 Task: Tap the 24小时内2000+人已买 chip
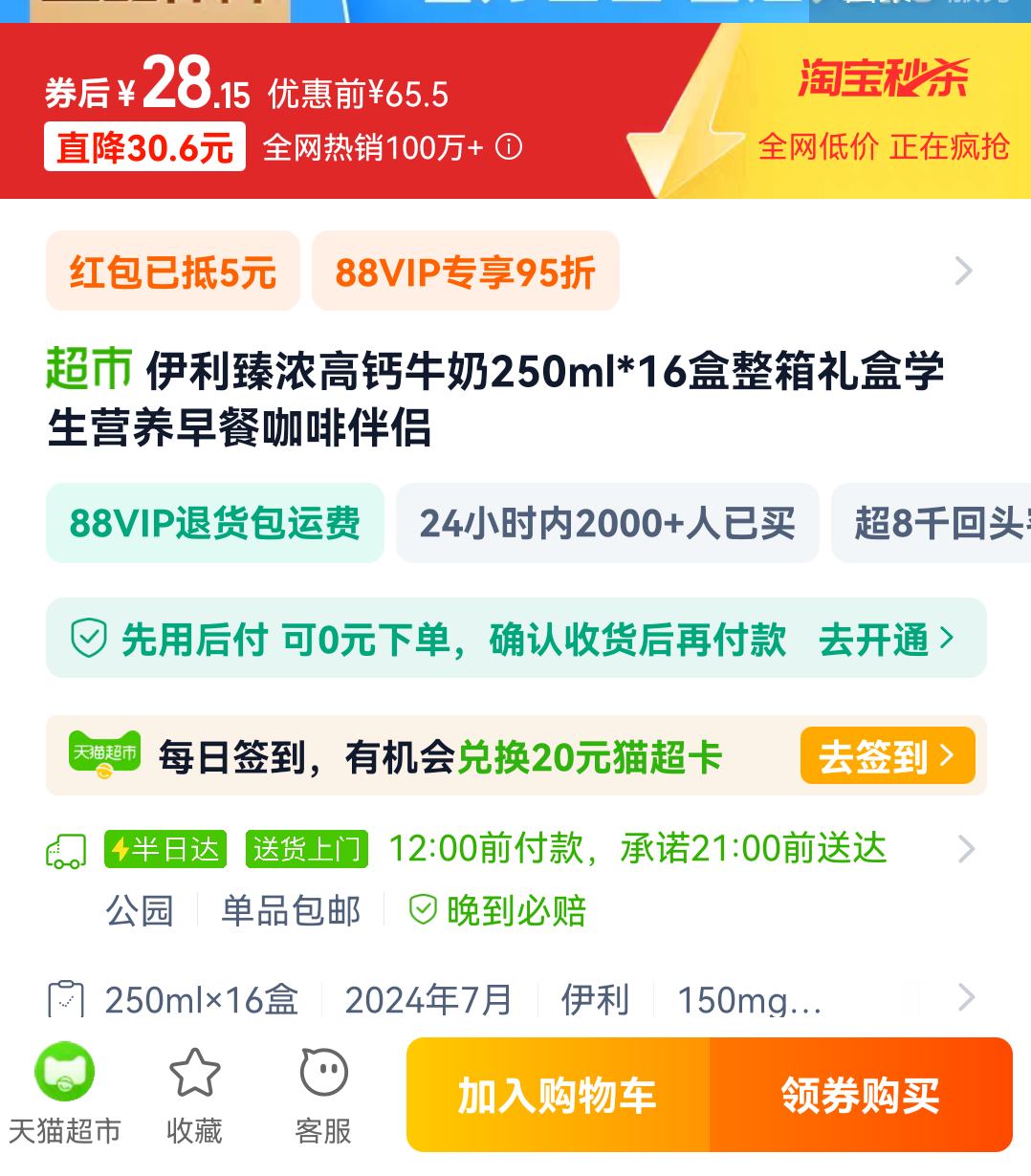pos(607,523)
